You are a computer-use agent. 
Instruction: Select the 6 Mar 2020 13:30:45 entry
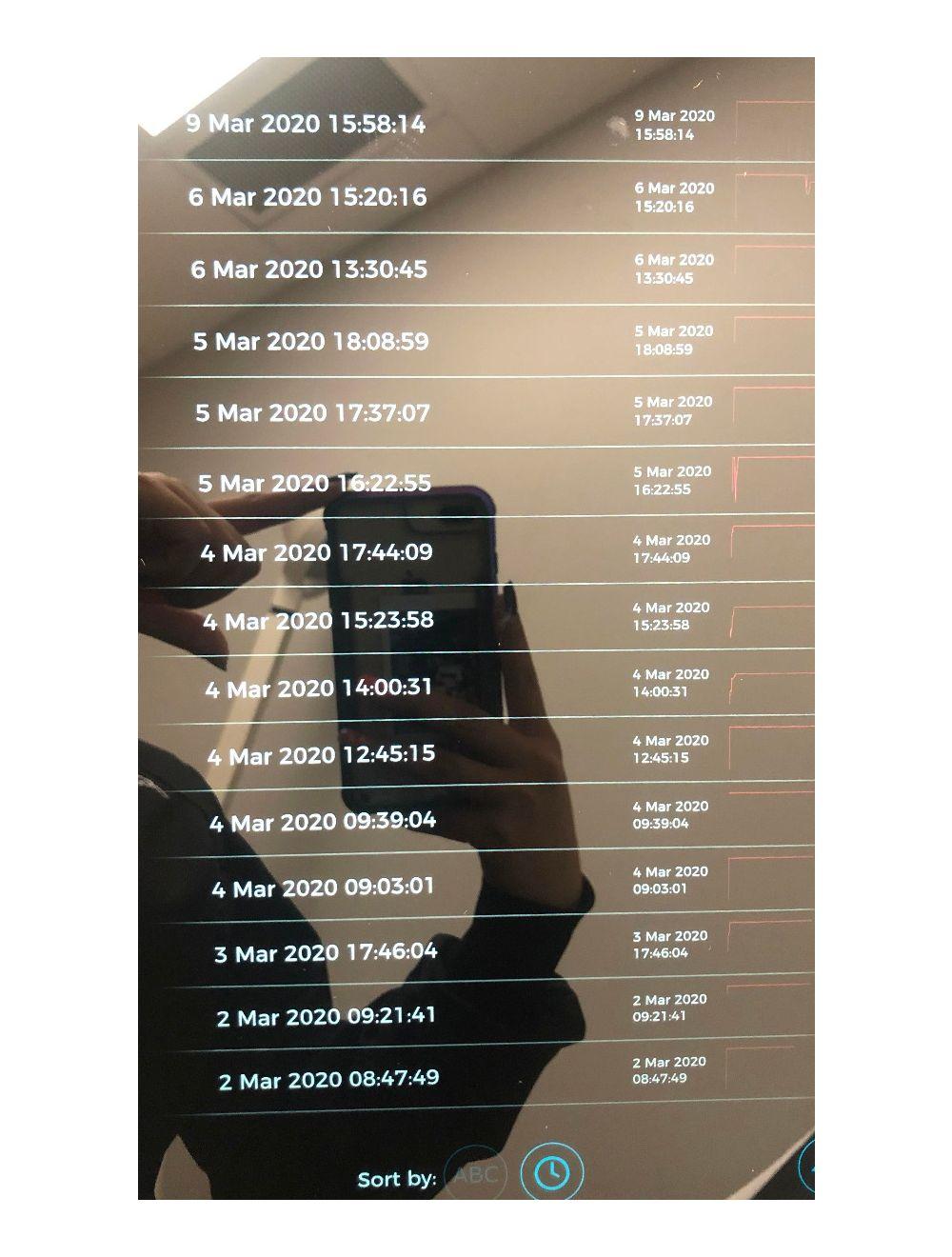coord(309,269)
